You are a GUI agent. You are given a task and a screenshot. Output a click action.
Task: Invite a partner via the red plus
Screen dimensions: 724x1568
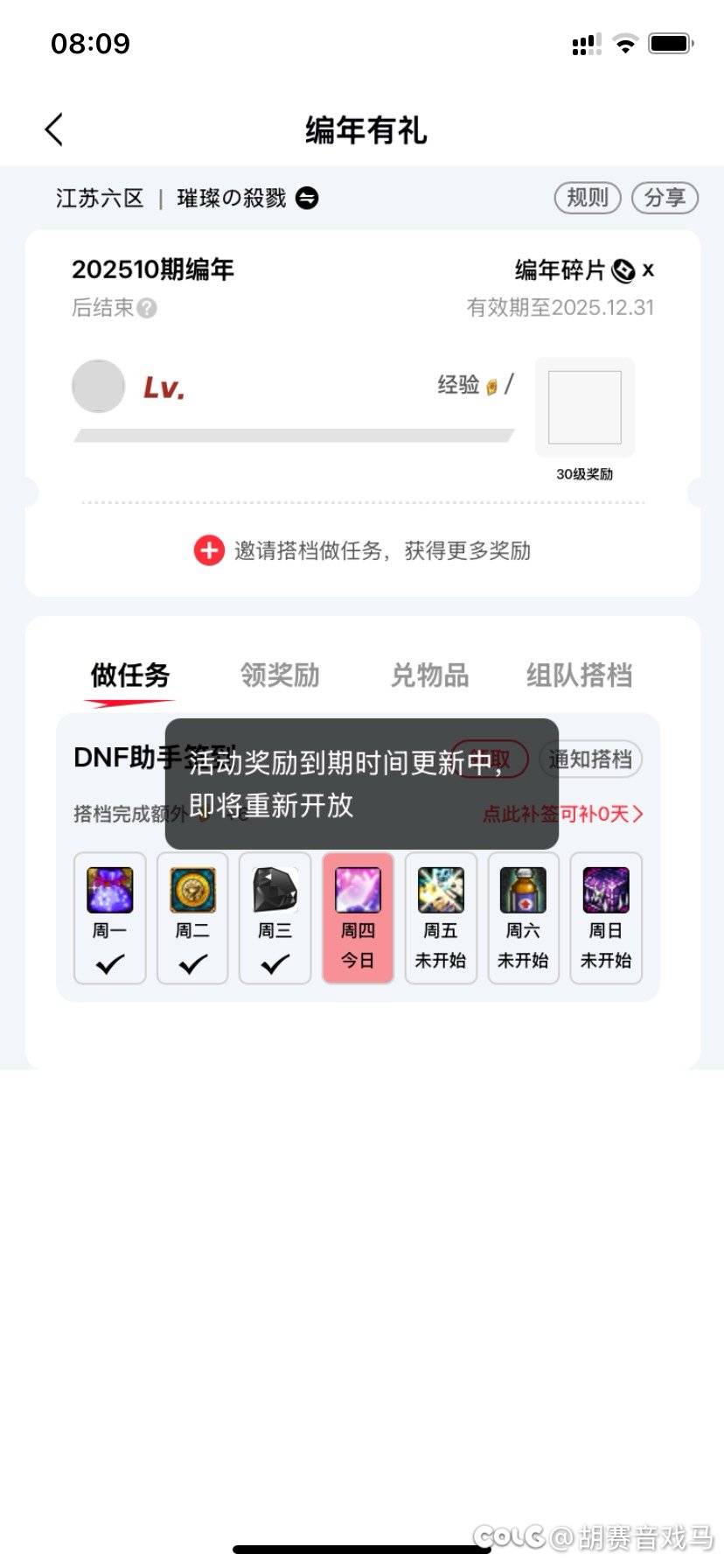coord(209,550)
